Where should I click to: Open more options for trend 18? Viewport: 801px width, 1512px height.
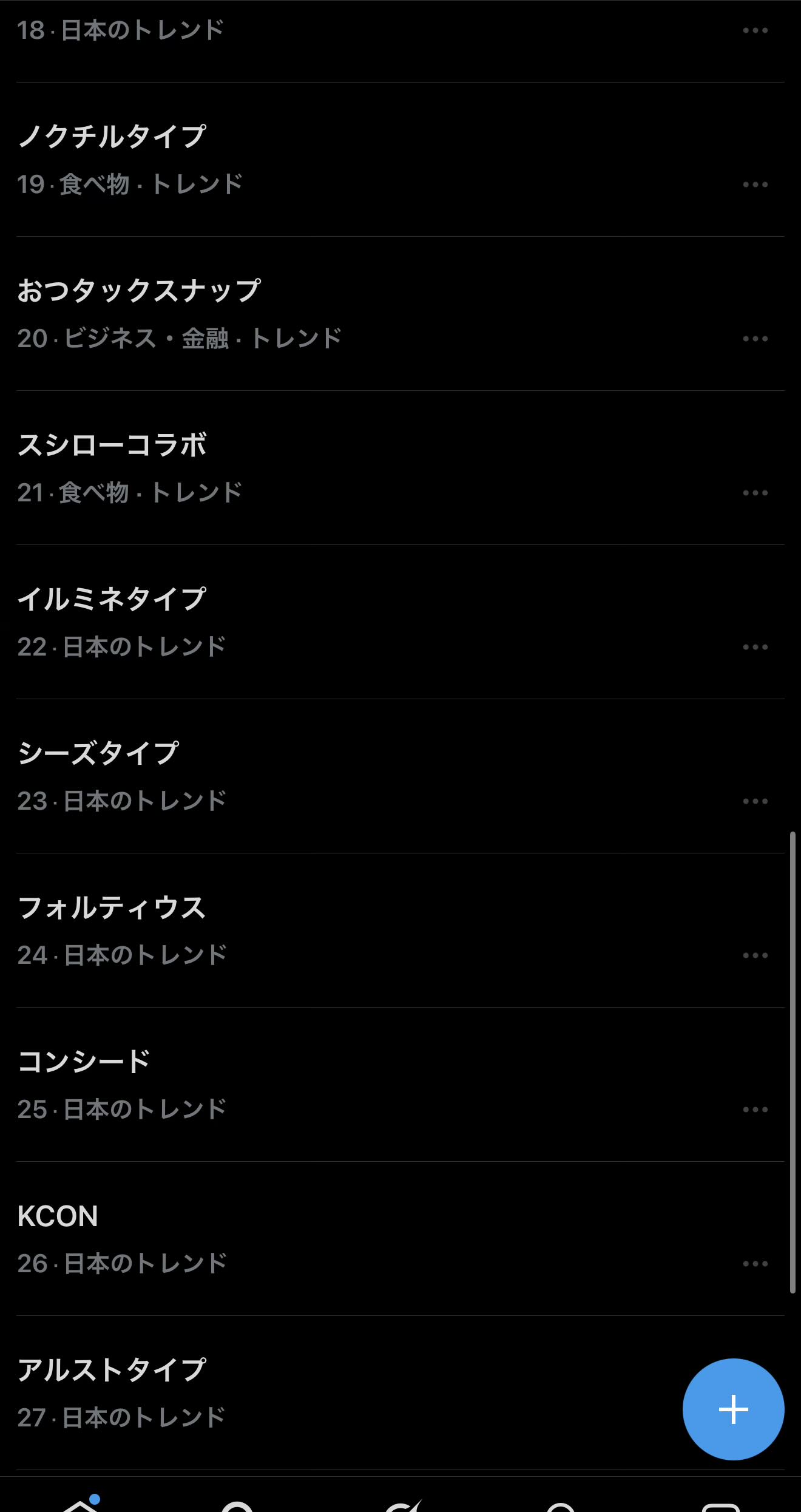755,30
